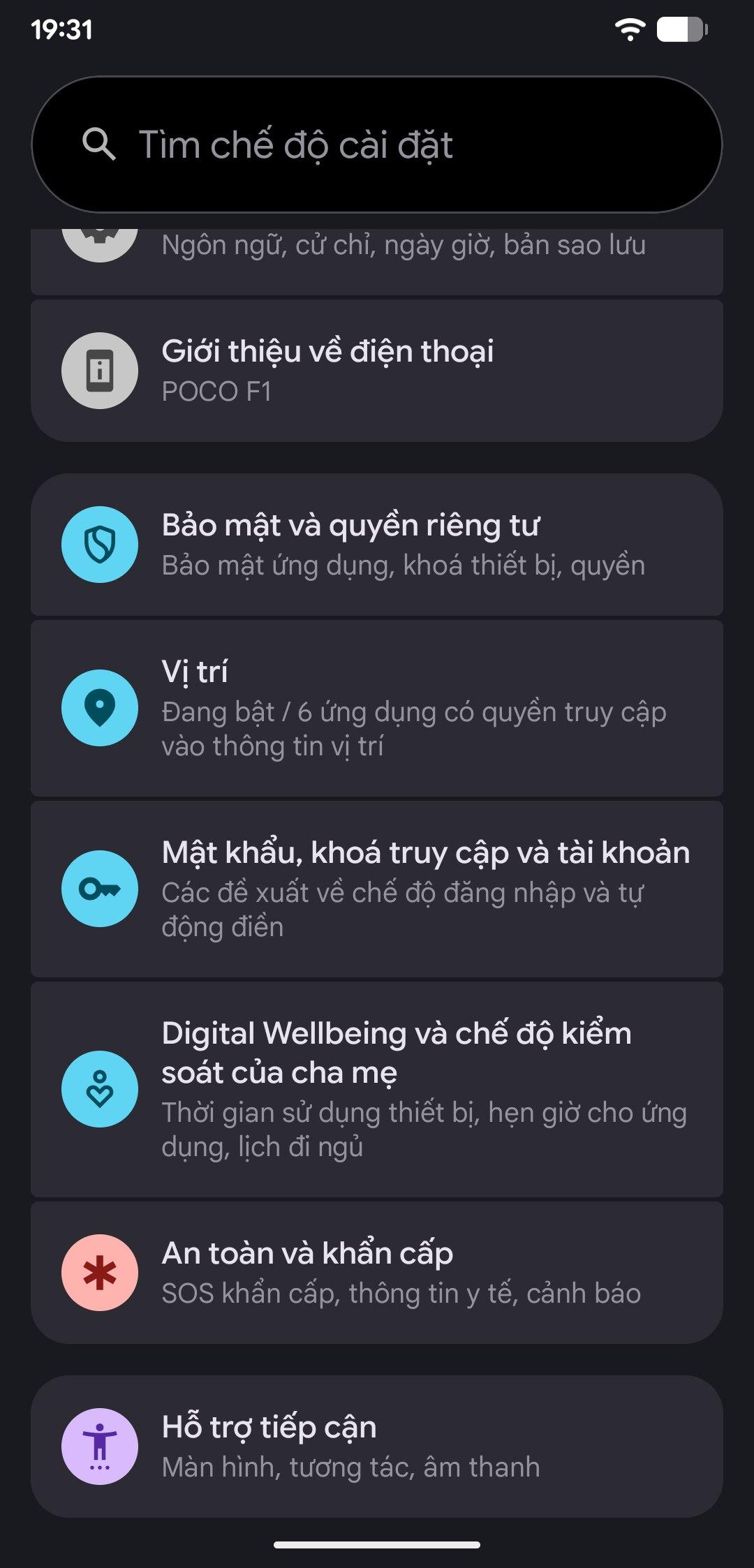The height and width of the screenshot is (1568, 754).
Task: Open Digital Wellbeing and parental controls
Action: (x=377, y=1089)
